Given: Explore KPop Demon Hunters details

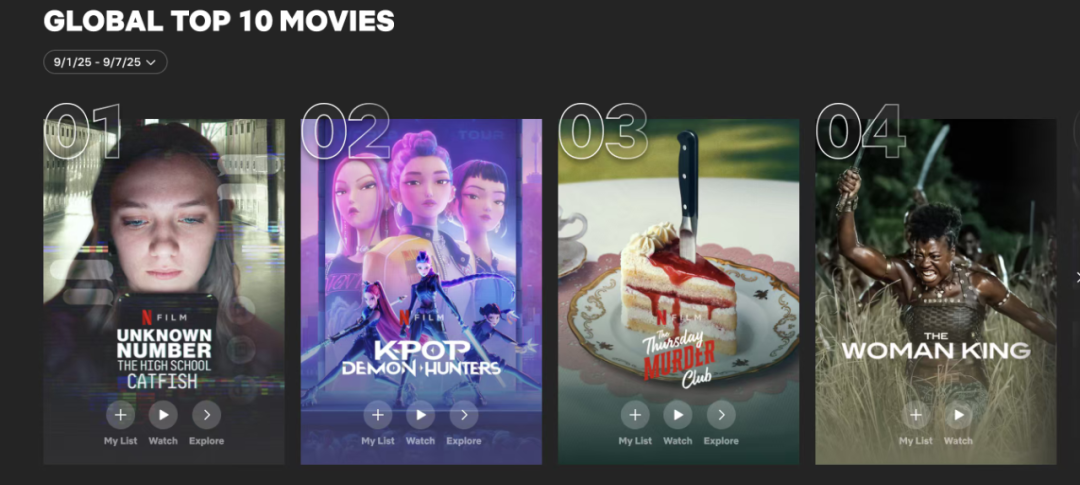Looking at the screenshot, I should tap(463, 414).
